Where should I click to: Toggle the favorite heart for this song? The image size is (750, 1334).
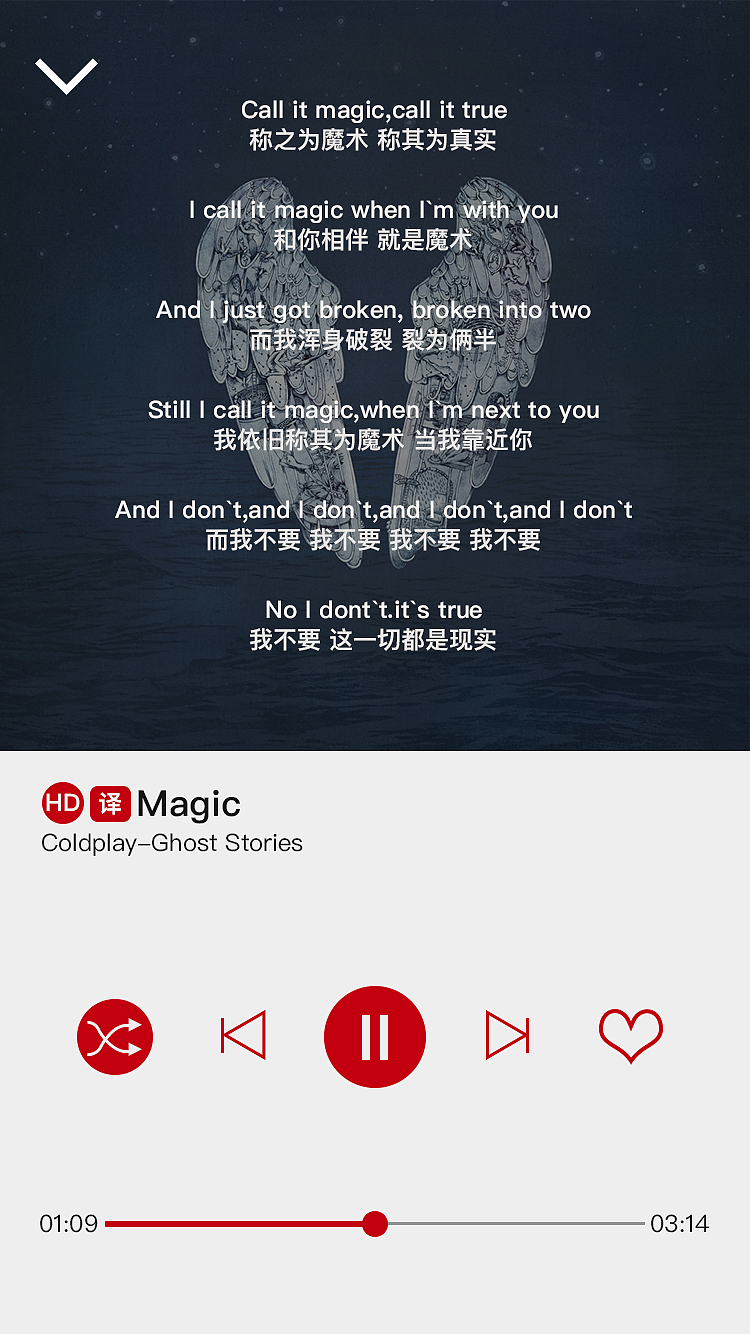pos(630,1036)
